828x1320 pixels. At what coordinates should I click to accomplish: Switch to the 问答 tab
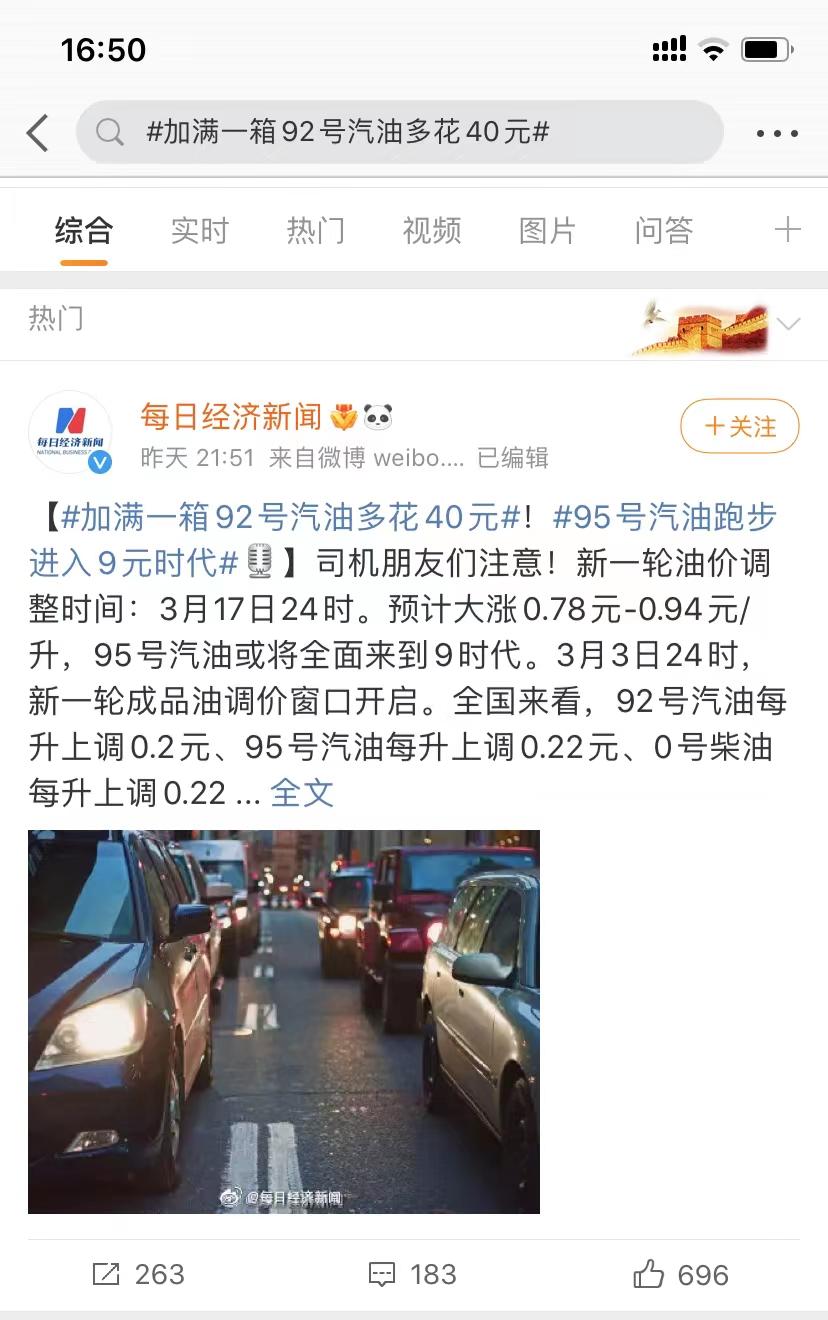point(663,231)
